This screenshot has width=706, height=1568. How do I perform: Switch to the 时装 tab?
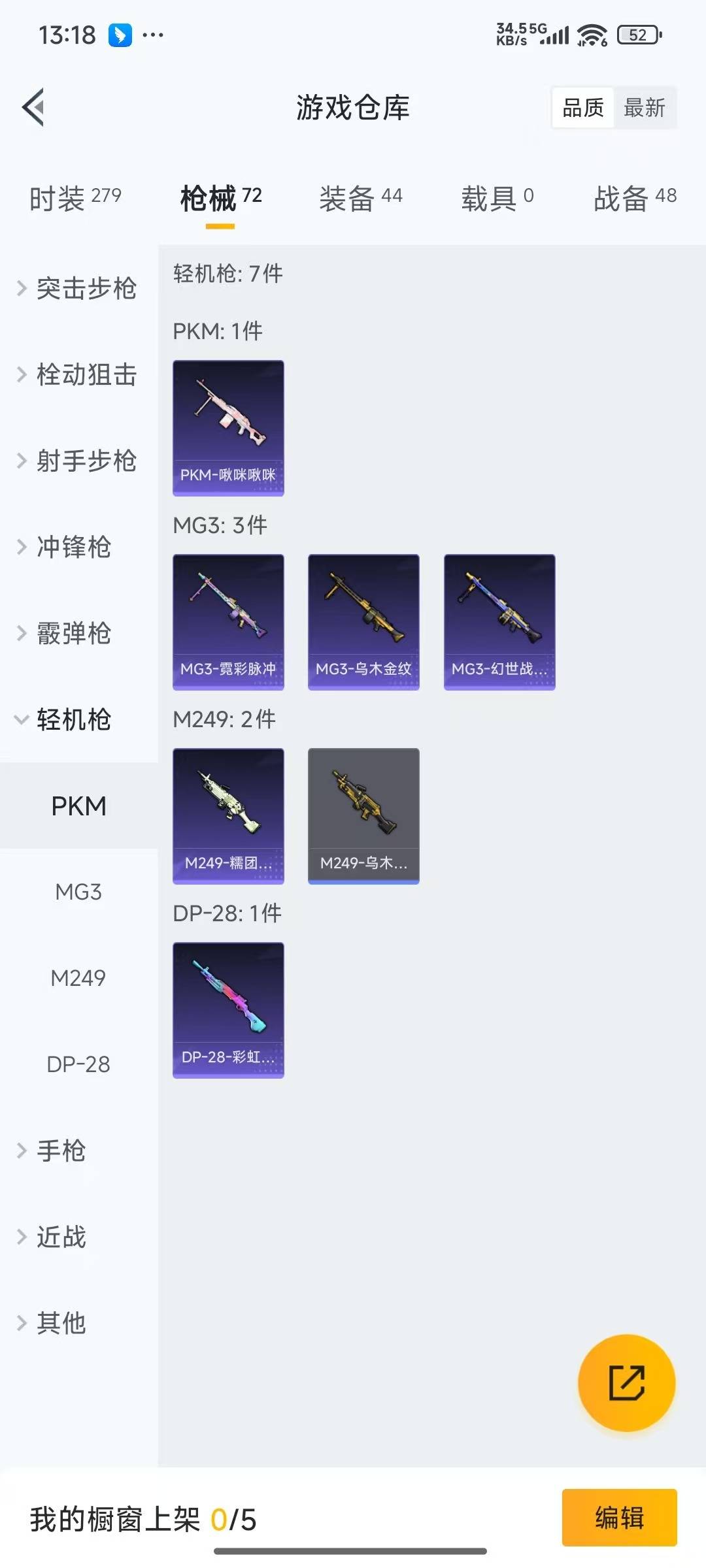75,197
